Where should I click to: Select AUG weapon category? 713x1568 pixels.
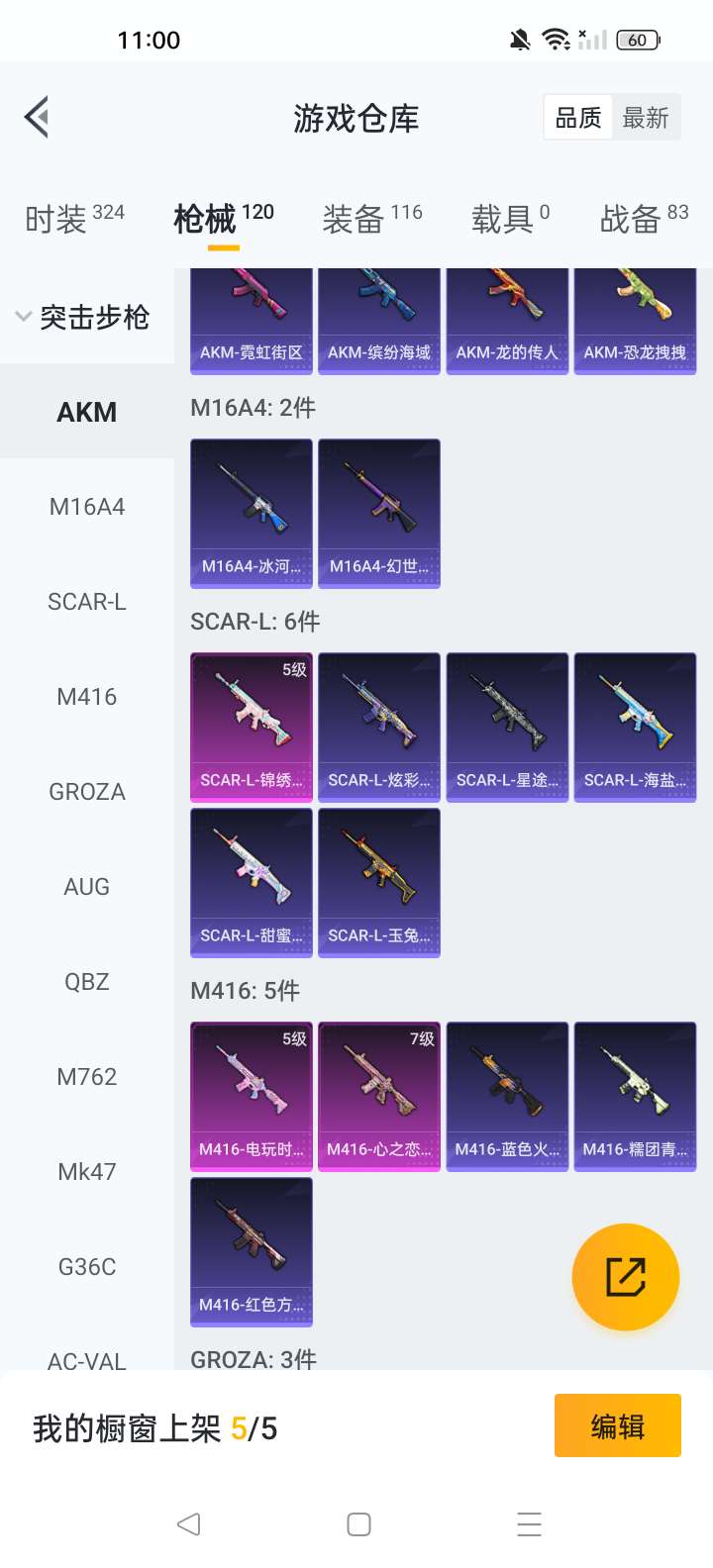pos(87,887)
